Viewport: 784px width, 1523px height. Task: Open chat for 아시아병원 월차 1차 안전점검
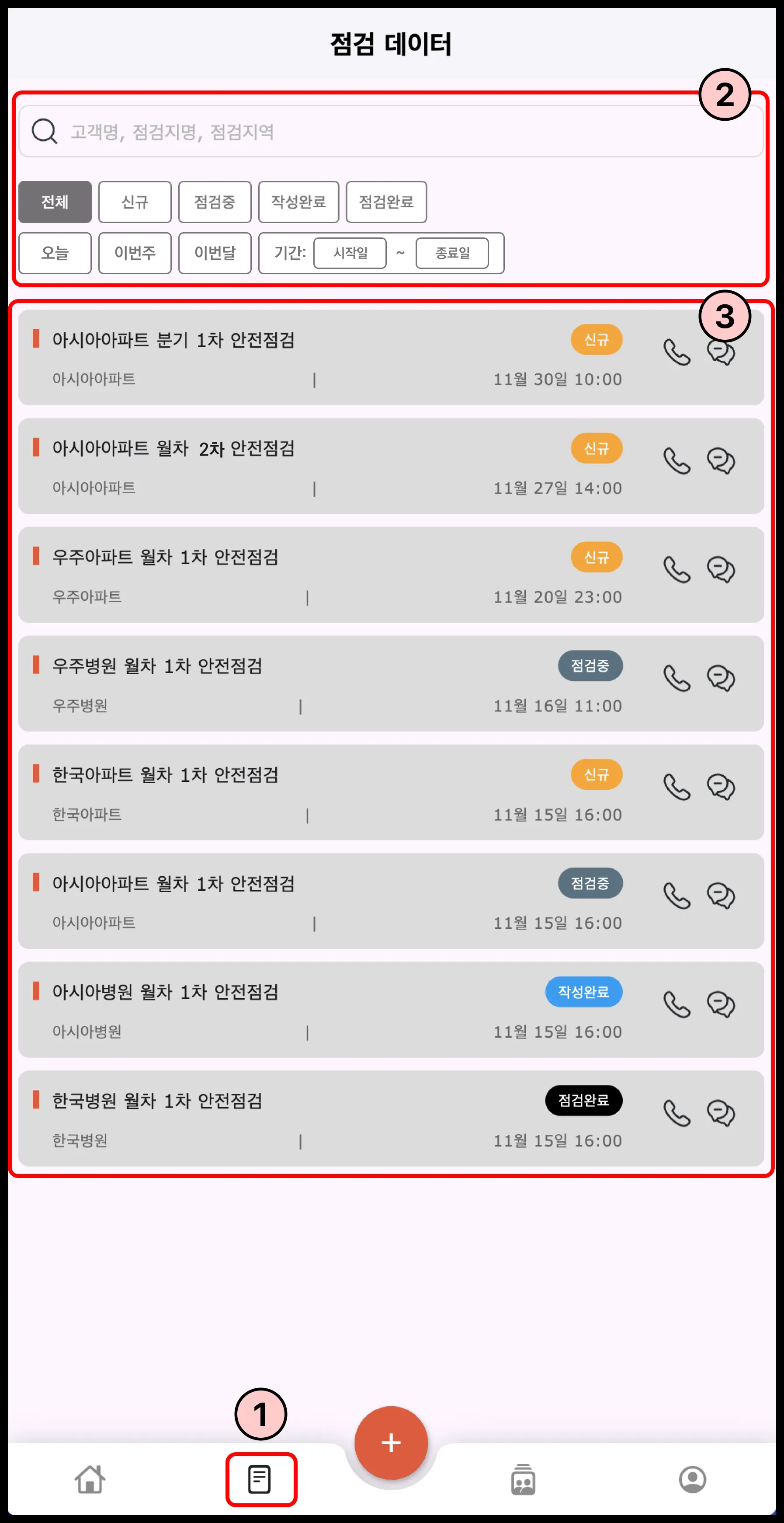point(721,1004)
